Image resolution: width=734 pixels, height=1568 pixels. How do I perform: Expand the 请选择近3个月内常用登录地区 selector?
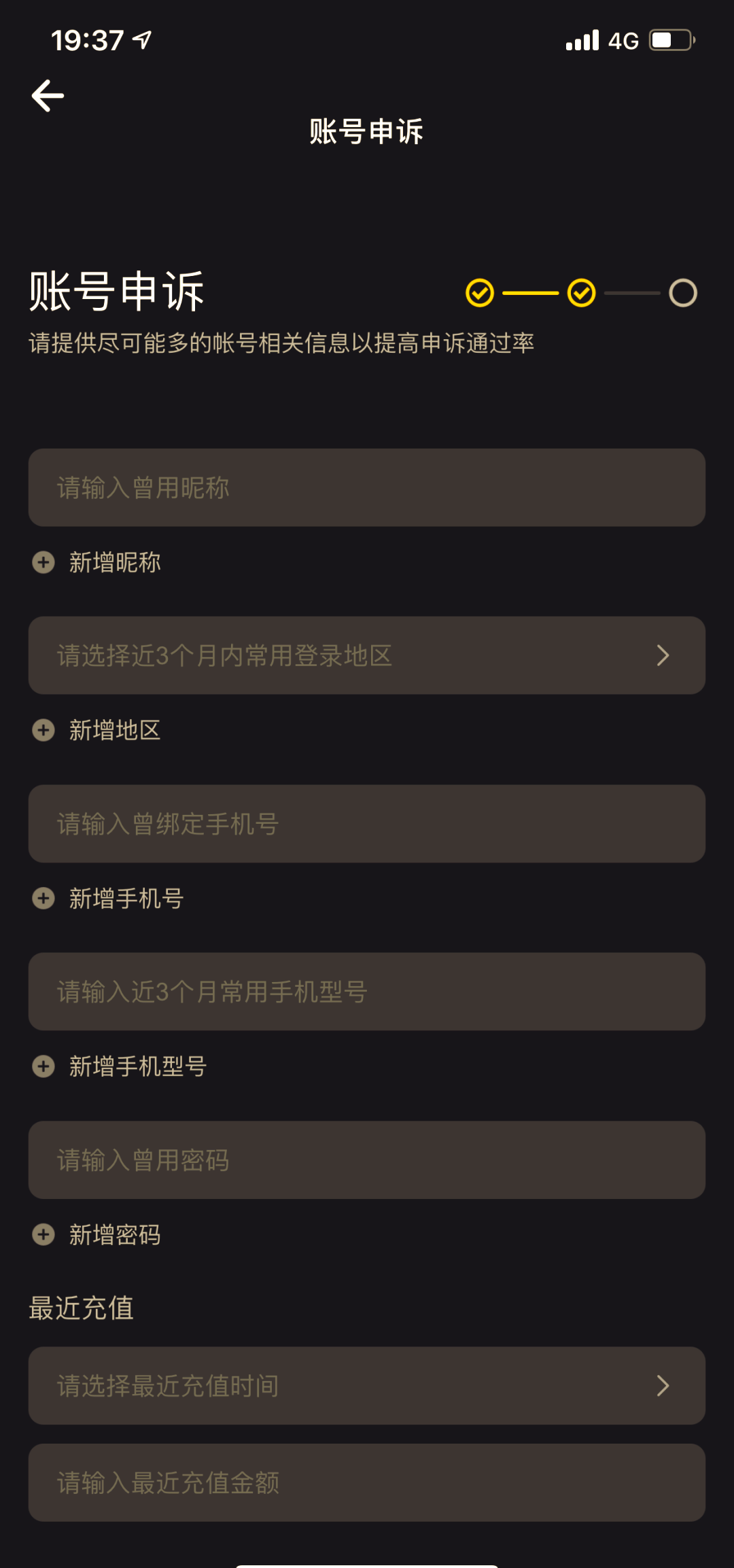pos(367,655)
